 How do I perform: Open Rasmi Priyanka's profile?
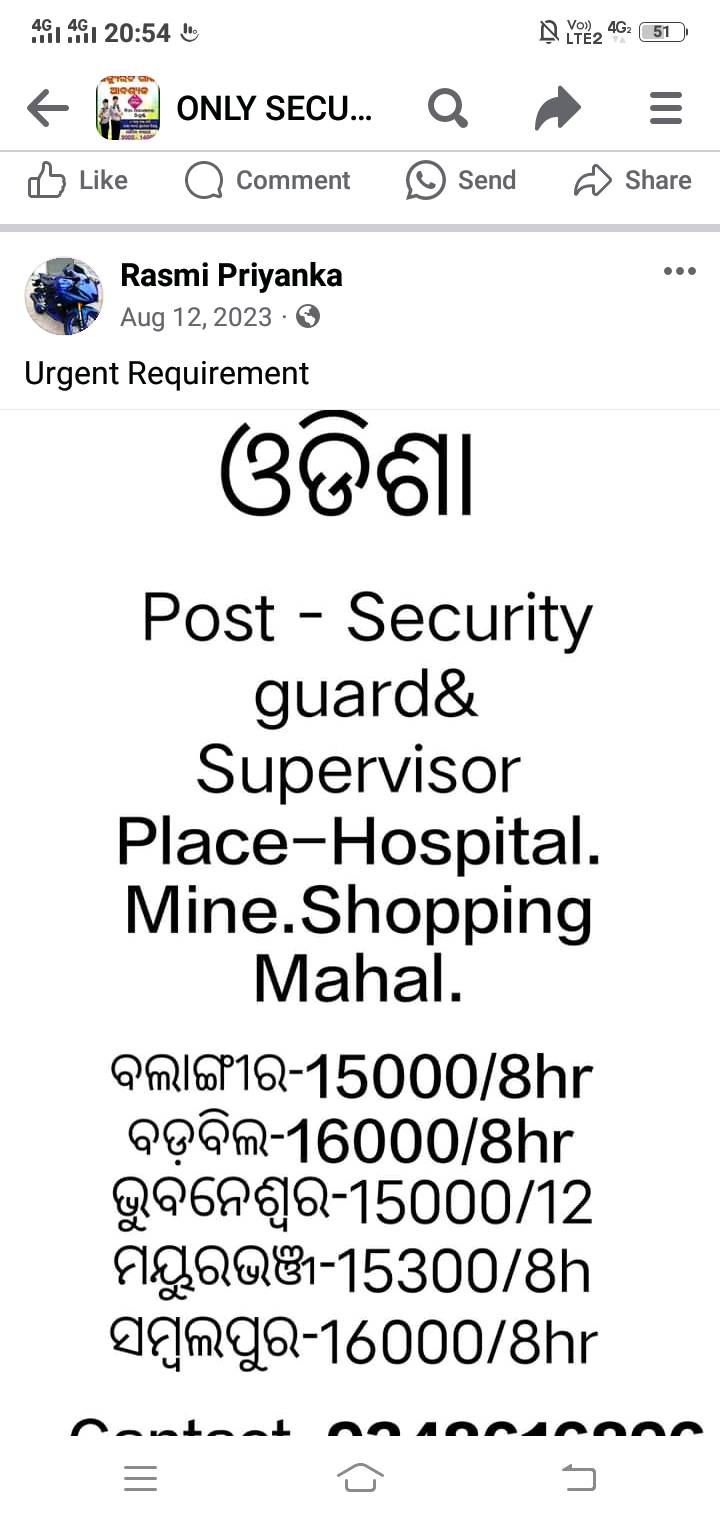(x=231, y=276)
